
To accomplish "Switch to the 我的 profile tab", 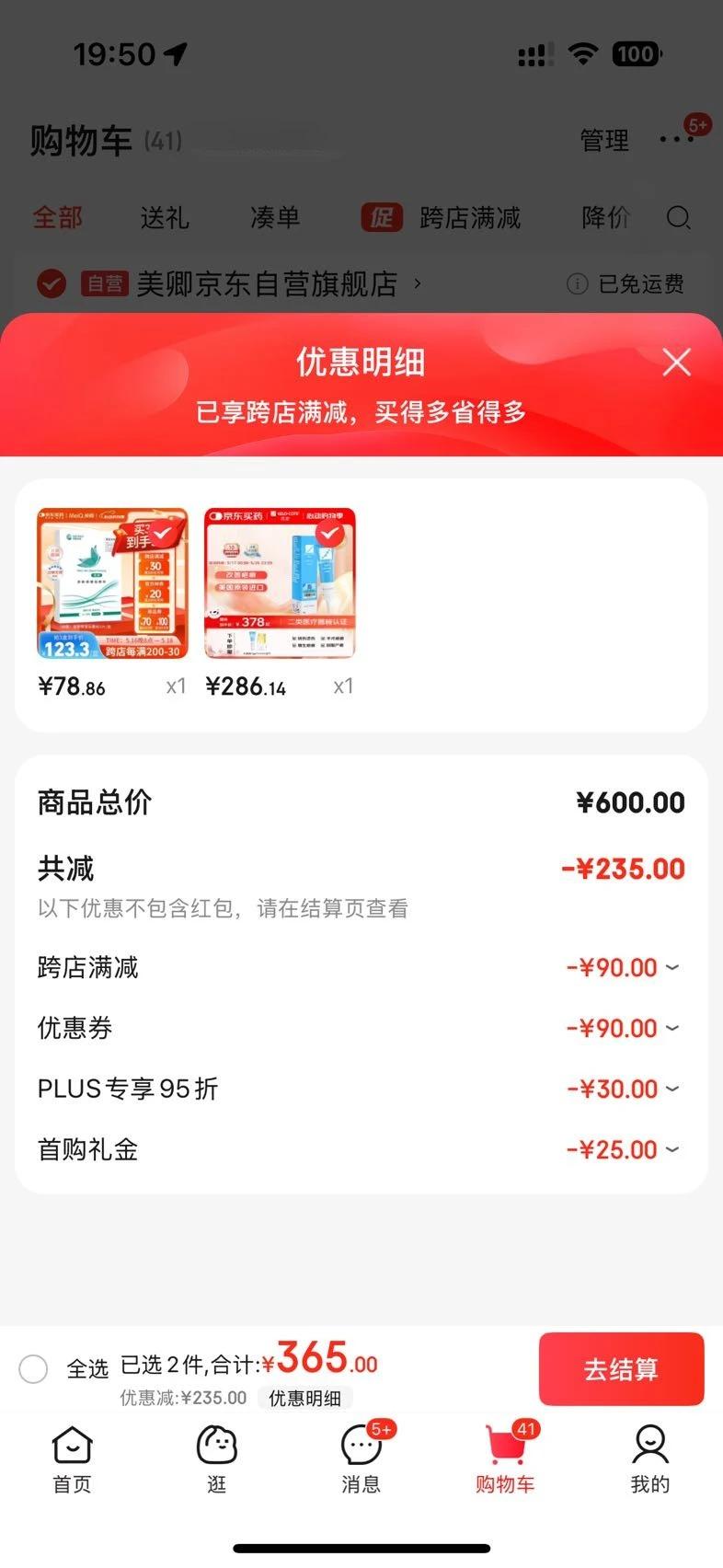I will (650, 1460).
